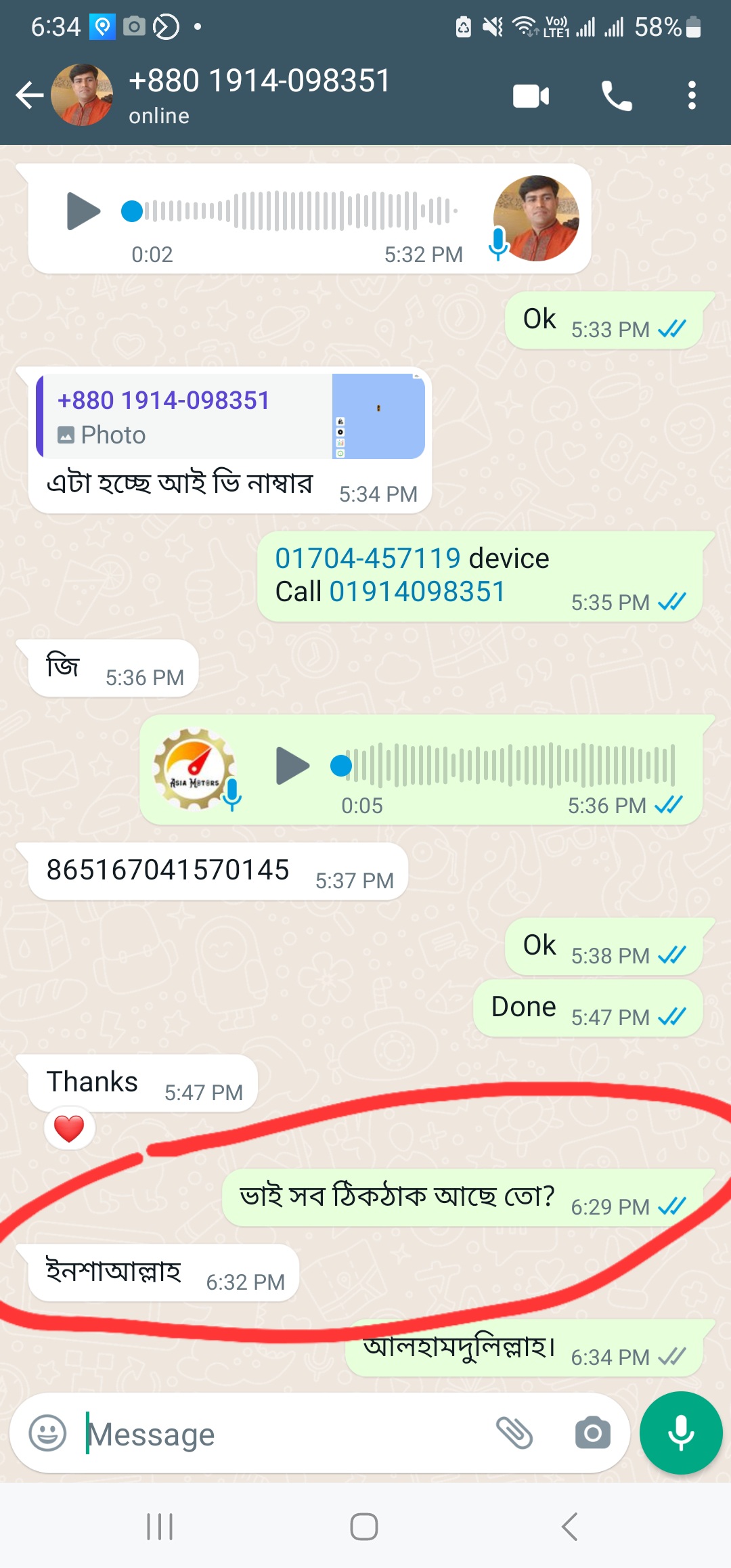View the heart reaction on Thanks
This screenshot has height=1568, width=731.
pos(69,1129)
